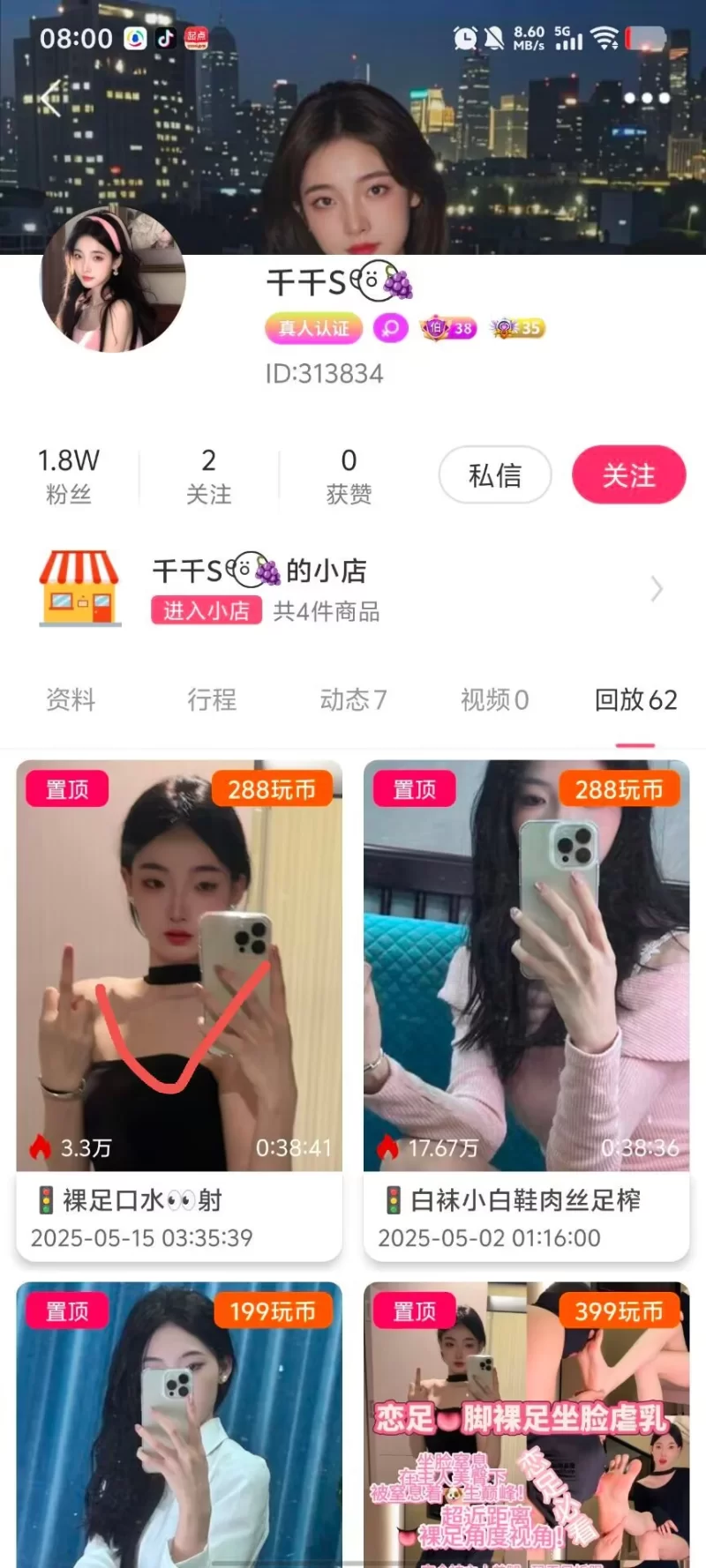Viewport: 706px width, 1568px height.
Task: Tap the round profile avatar photo
Action: (113, 280)
